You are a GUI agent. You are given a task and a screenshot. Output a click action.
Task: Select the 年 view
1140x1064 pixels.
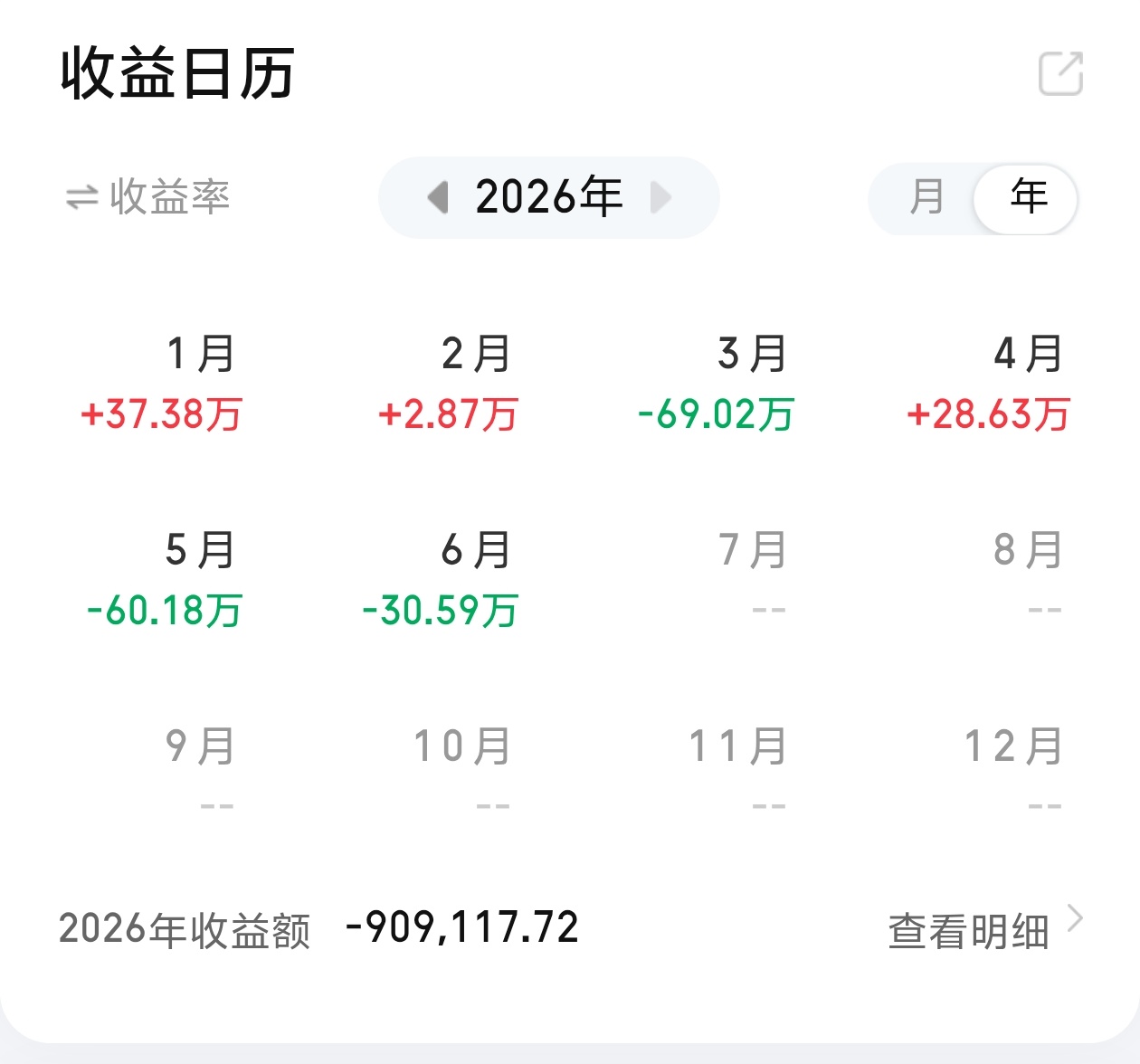click(x=1028, y=197)
